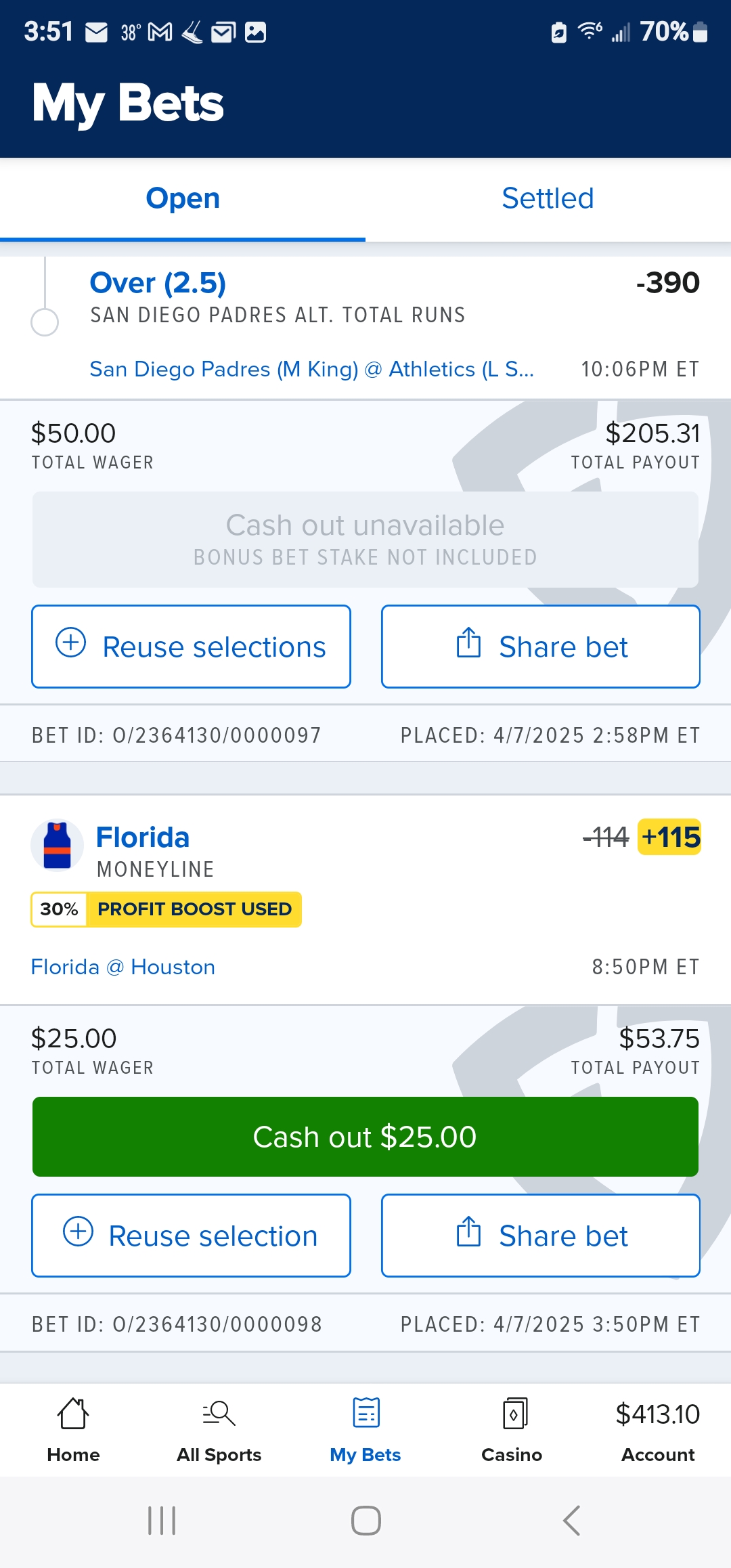Cash out the Florida bet for $25.00
This screenshot has width=731, height=1568.
(365, 1137)
